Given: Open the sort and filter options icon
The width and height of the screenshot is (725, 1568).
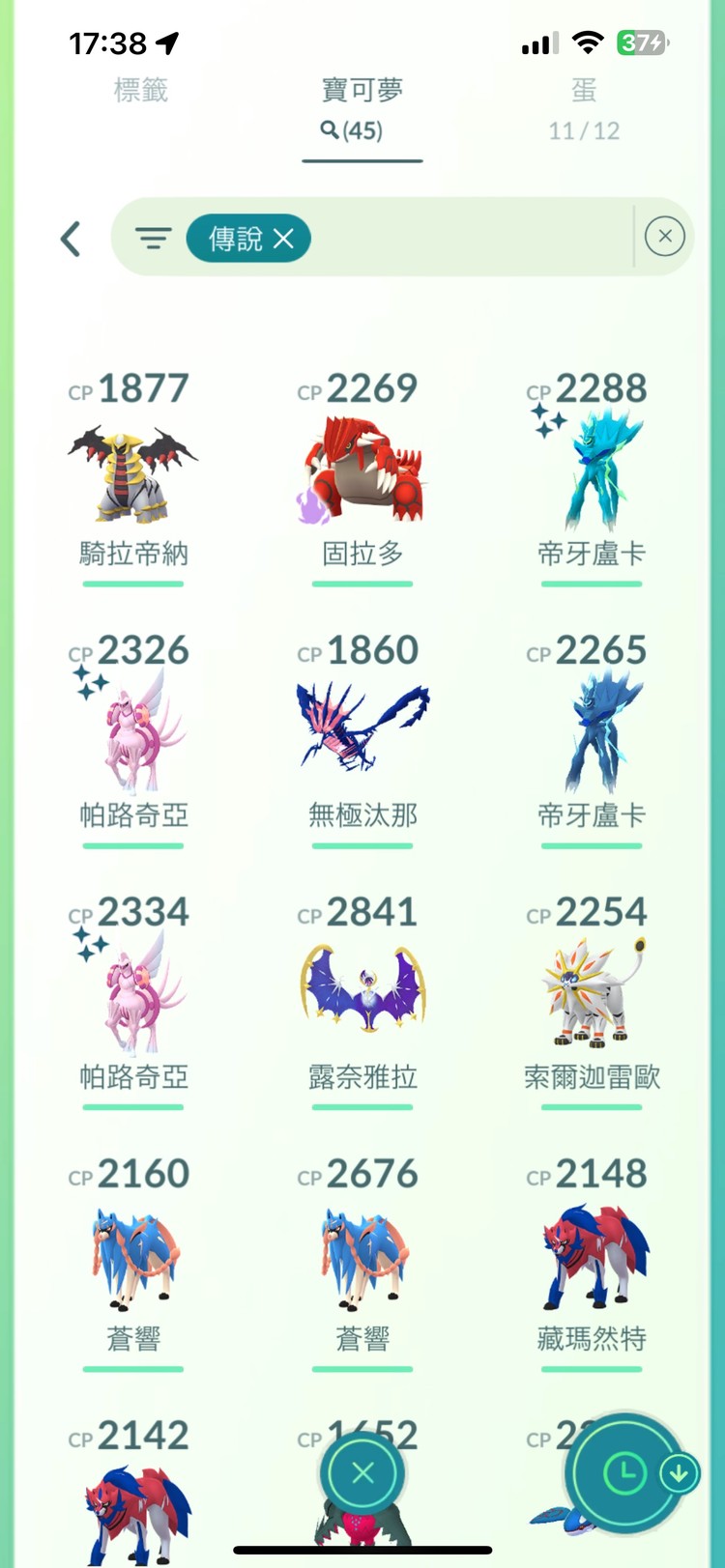Looking at the screenshot, I should point(153,238).
